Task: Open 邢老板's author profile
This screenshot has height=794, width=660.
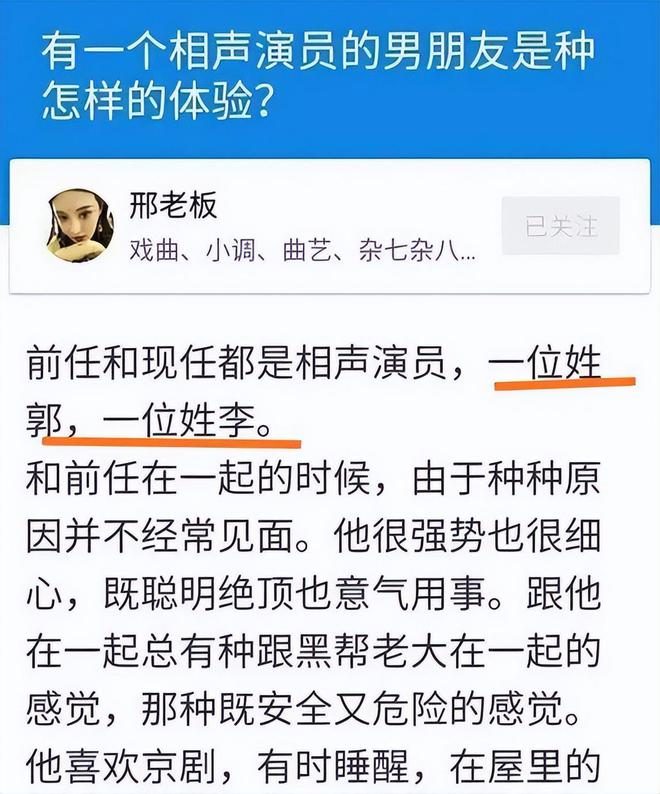Action: (174, 206)
